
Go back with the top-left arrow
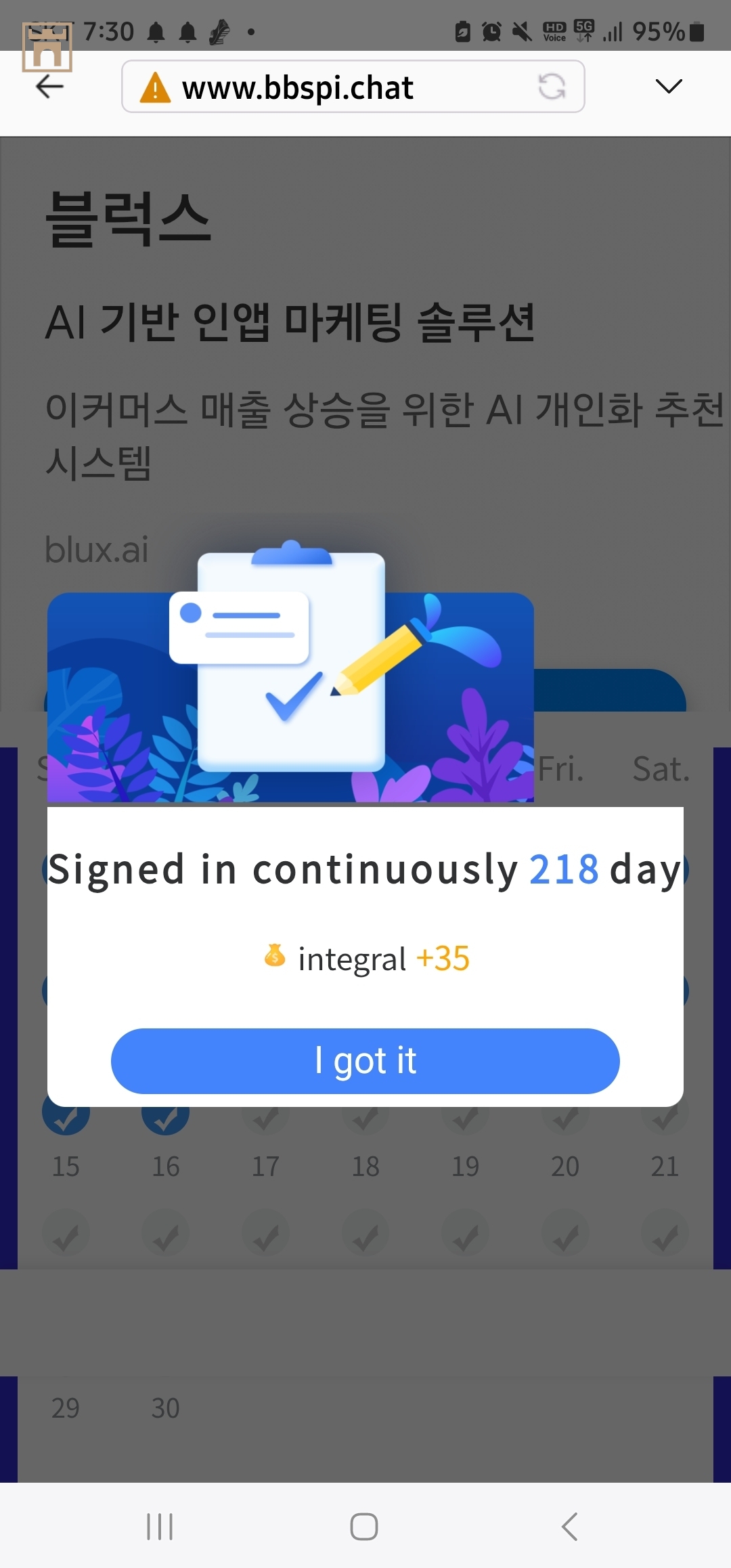coord(49,87)
